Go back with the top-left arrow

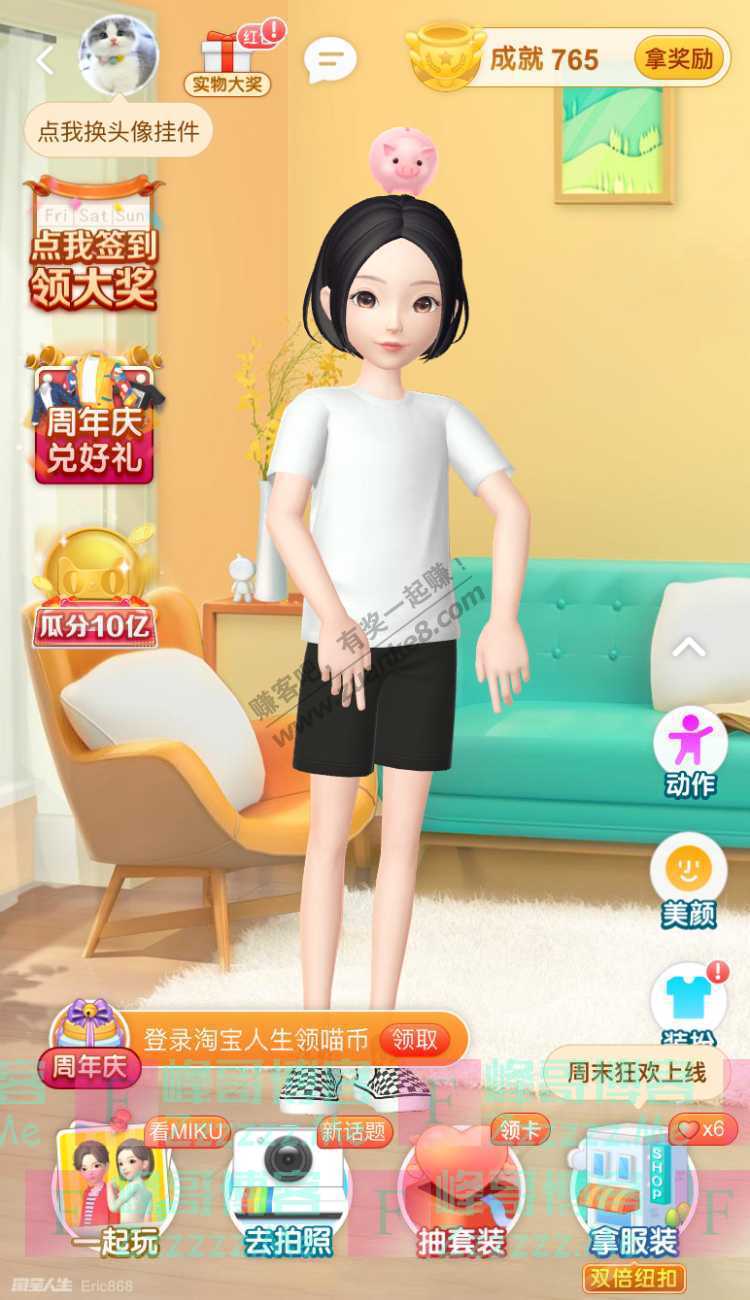click(x=44, y=61)
